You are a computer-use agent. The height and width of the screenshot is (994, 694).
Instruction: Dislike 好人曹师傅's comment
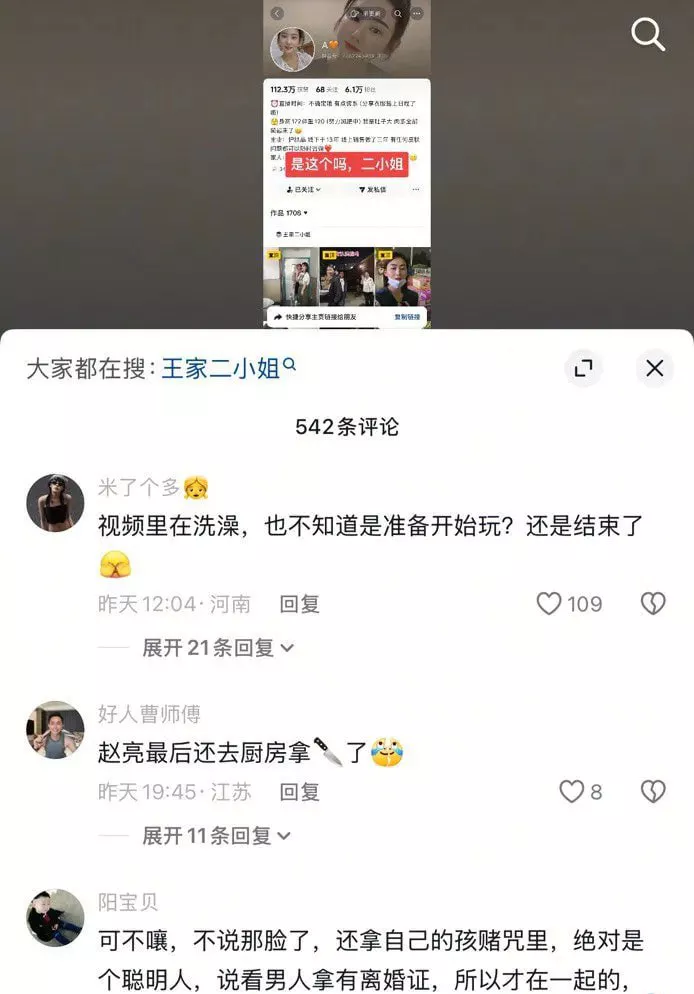pos(653,792)
